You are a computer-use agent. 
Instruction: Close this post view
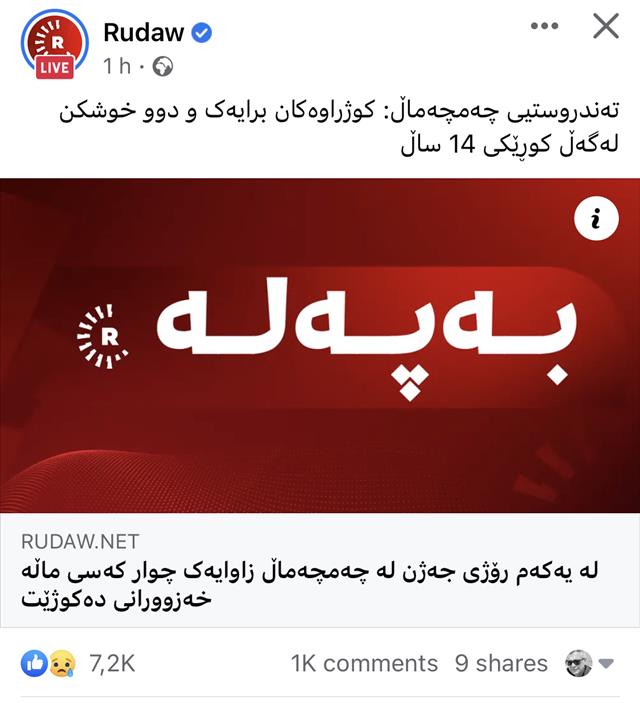tap(605, 27)
